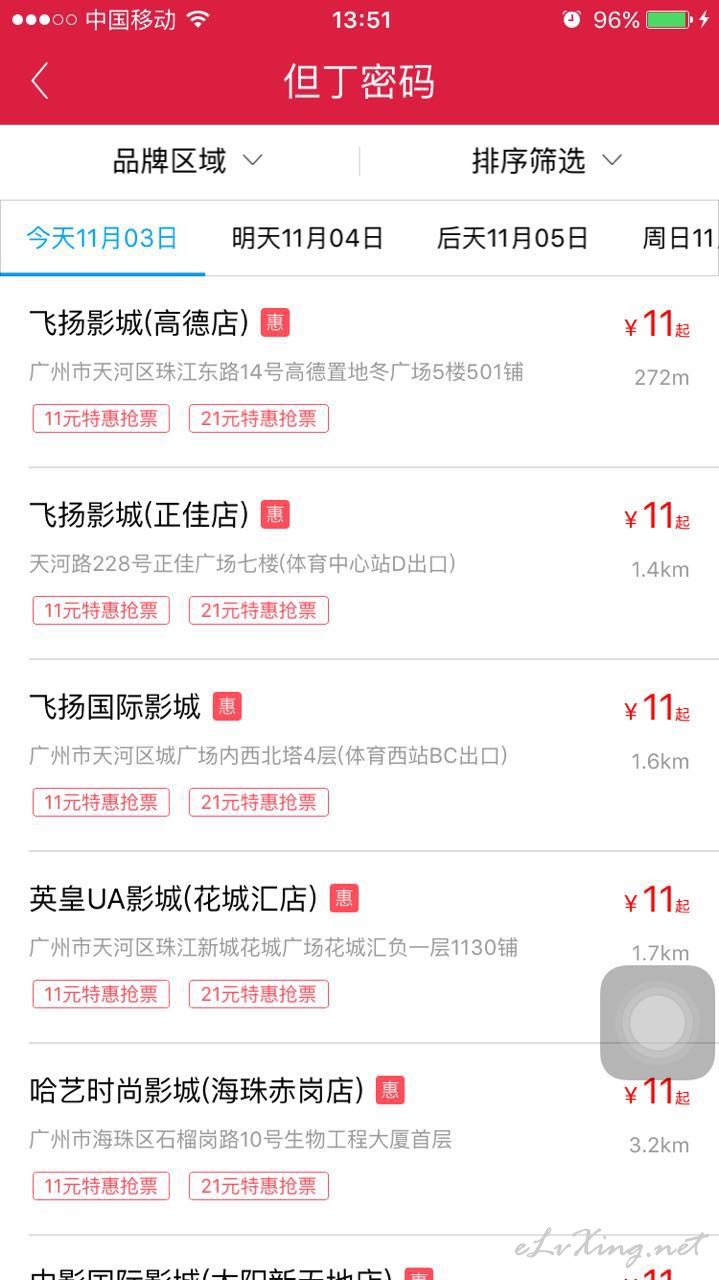Open 飞扬国际影城 cinema listing
The image size is (719, 1280).
tap(359, 756)
